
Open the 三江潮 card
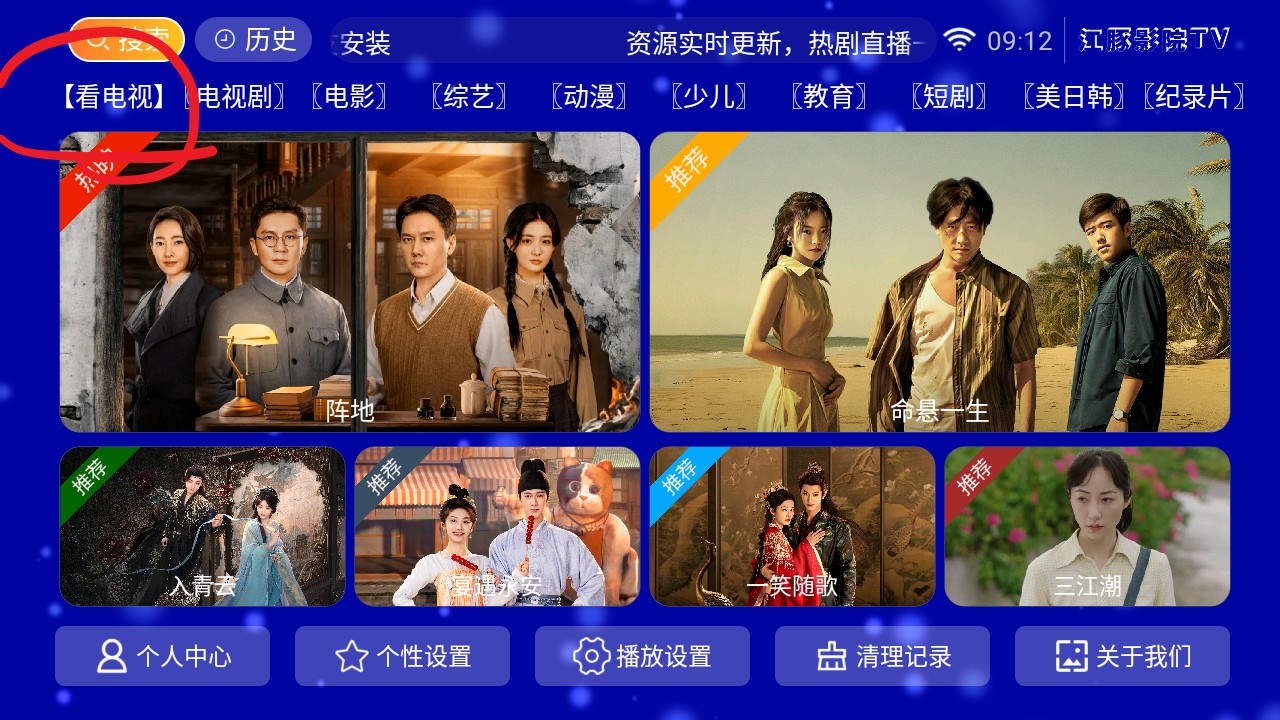coord(1087,526)
